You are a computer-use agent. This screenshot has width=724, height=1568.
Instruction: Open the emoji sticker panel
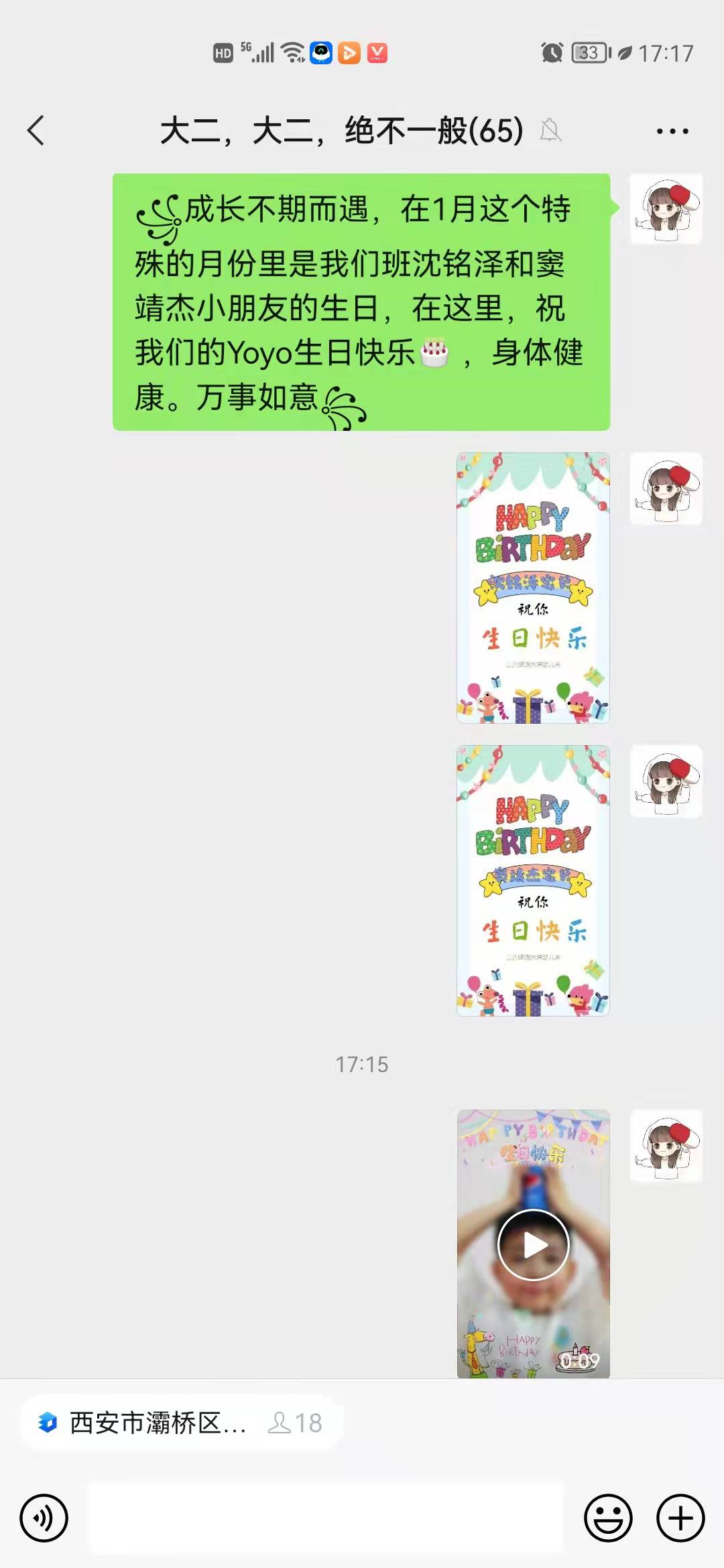[x=608, y=1518]
